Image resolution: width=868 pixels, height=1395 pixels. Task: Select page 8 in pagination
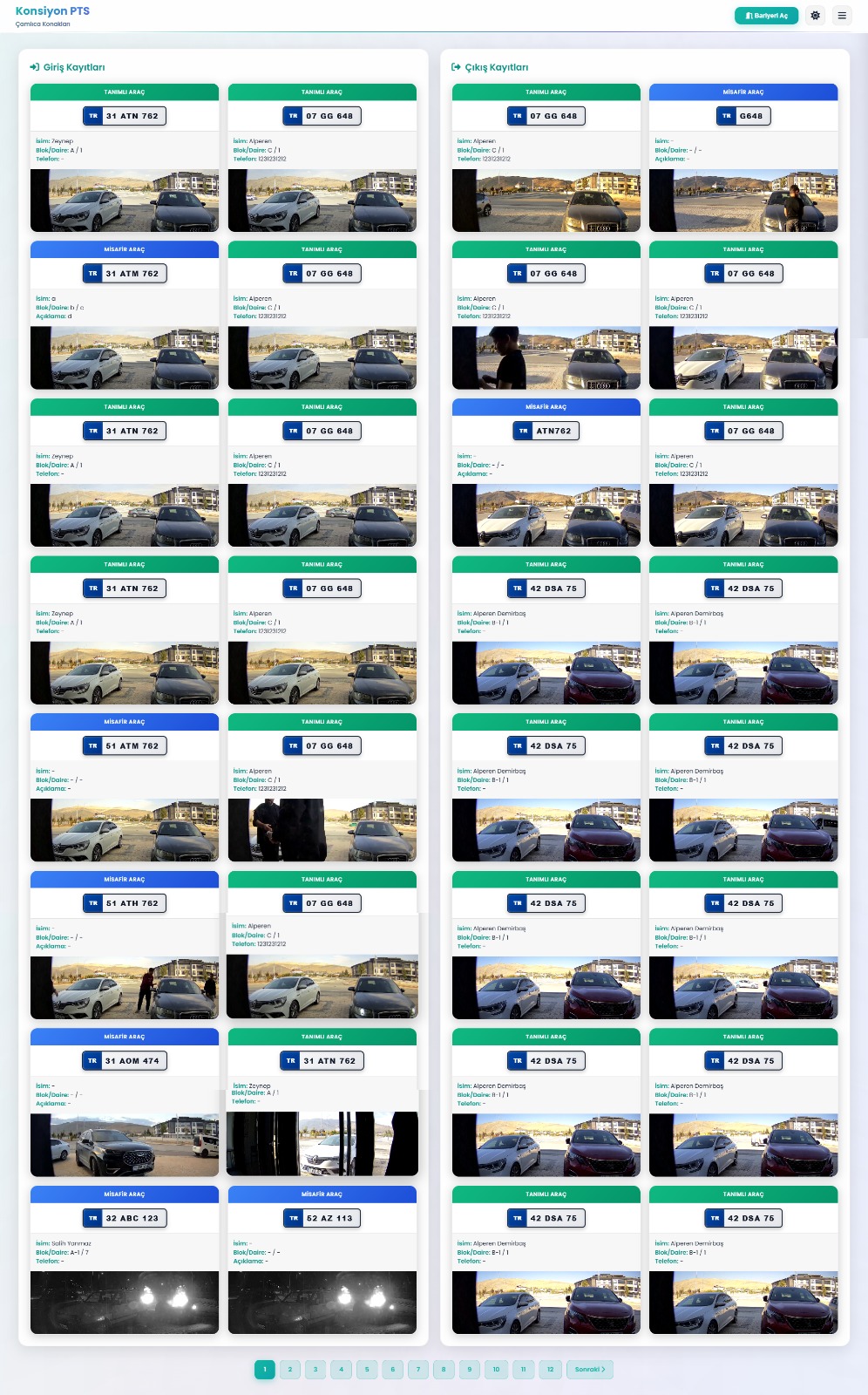(444, 1370)
